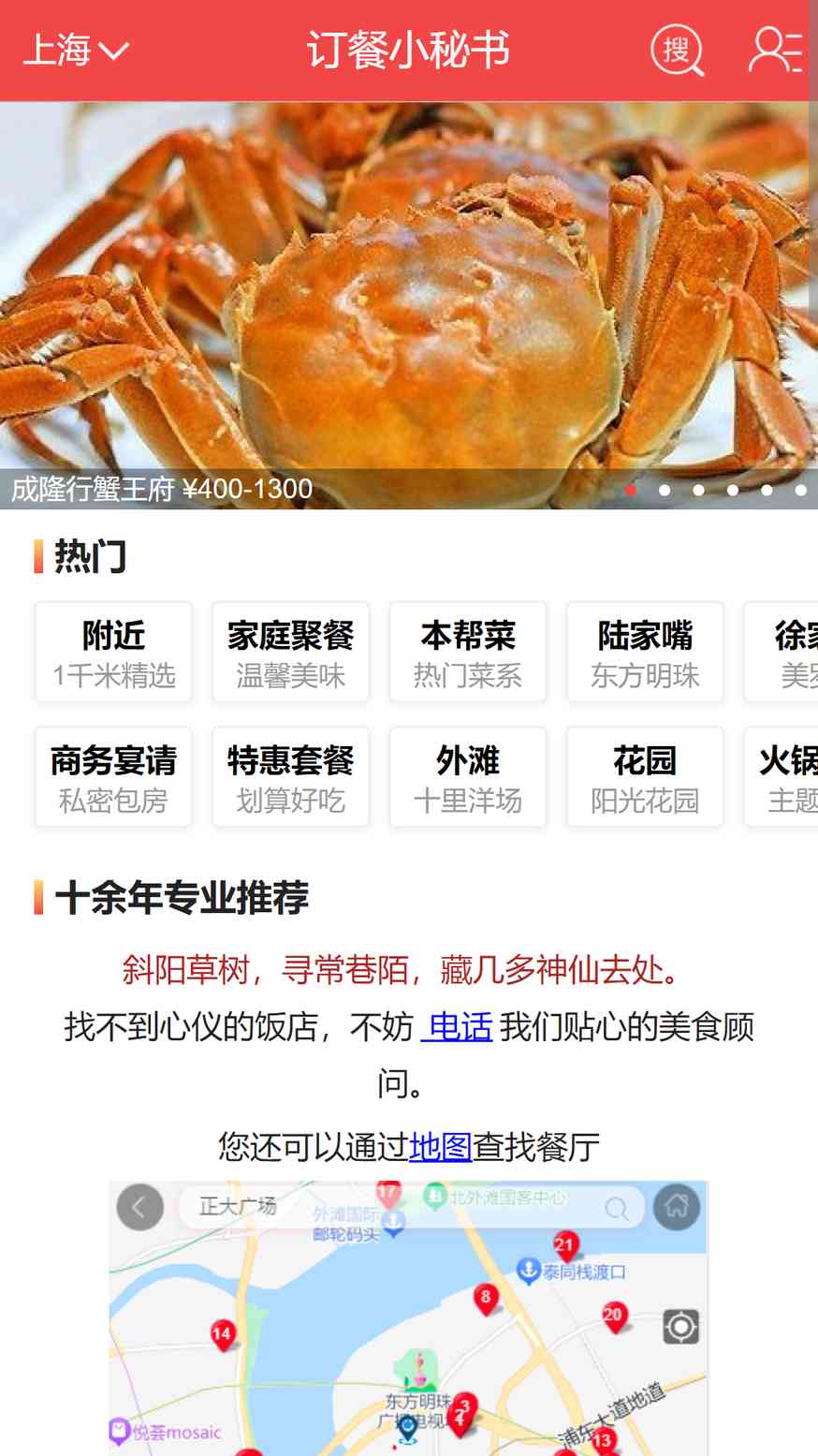Open the 上海 city selector
Screen dimensions: 818x1456
(x=75, y=50)
